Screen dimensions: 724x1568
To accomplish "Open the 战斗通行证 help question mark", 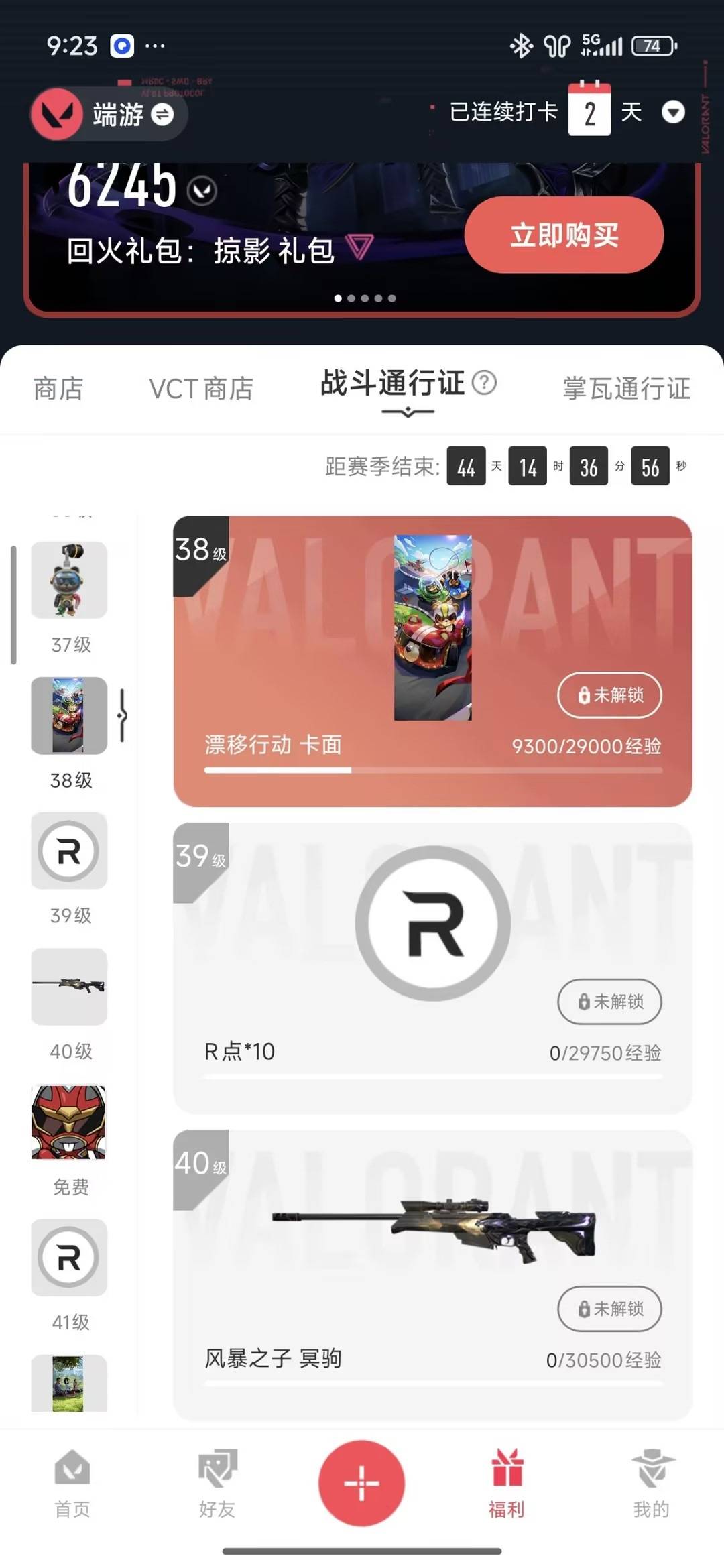I will click(x=484, y=383).
